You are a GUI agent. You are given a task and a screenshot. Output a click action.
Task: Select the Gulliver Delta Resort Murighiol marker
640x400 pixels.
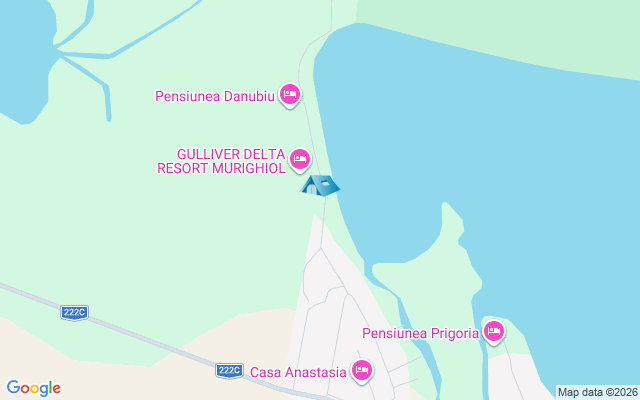tap(299, 159)
